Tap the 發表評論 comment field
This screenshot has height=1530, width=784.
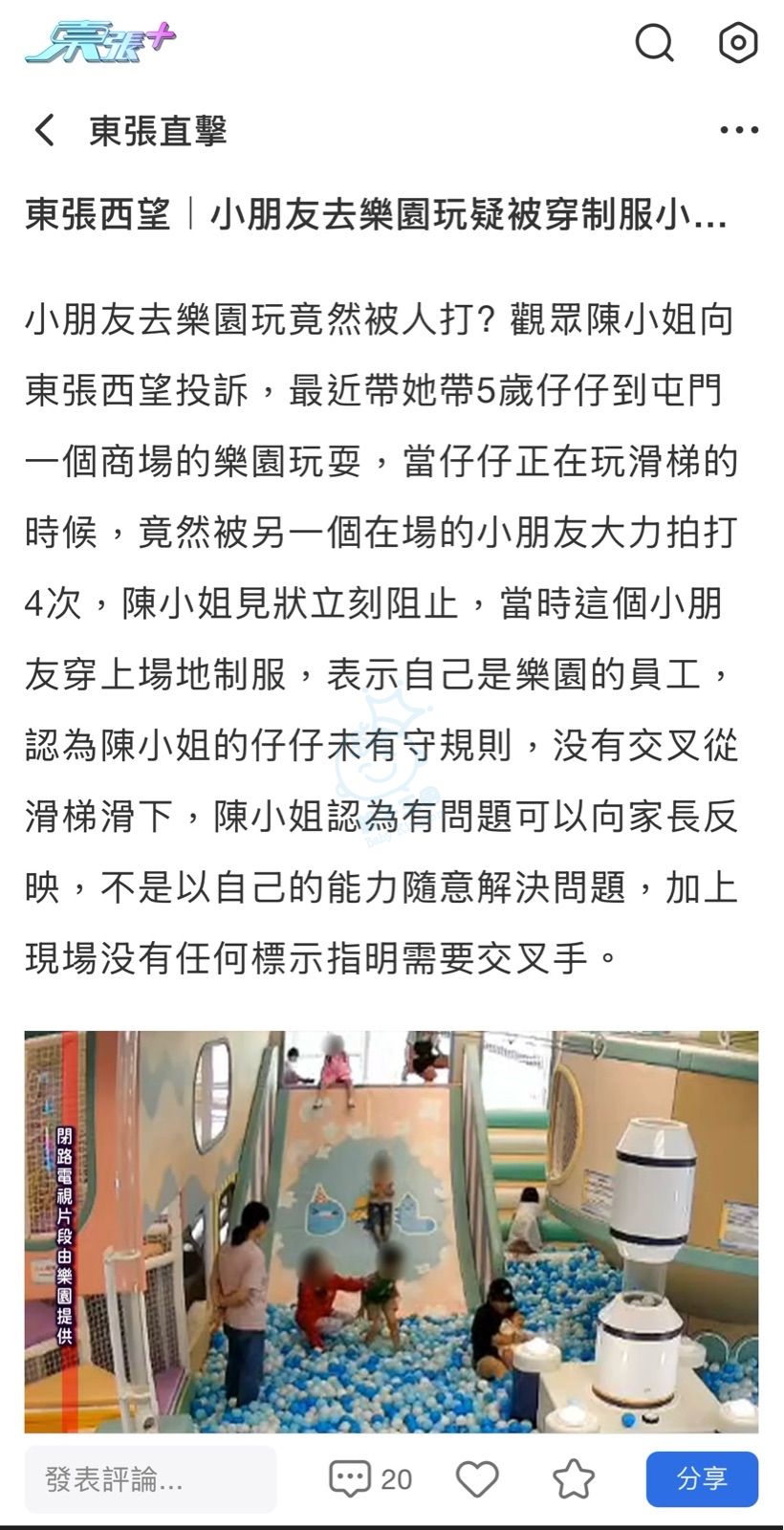[x=150, y=1479]
